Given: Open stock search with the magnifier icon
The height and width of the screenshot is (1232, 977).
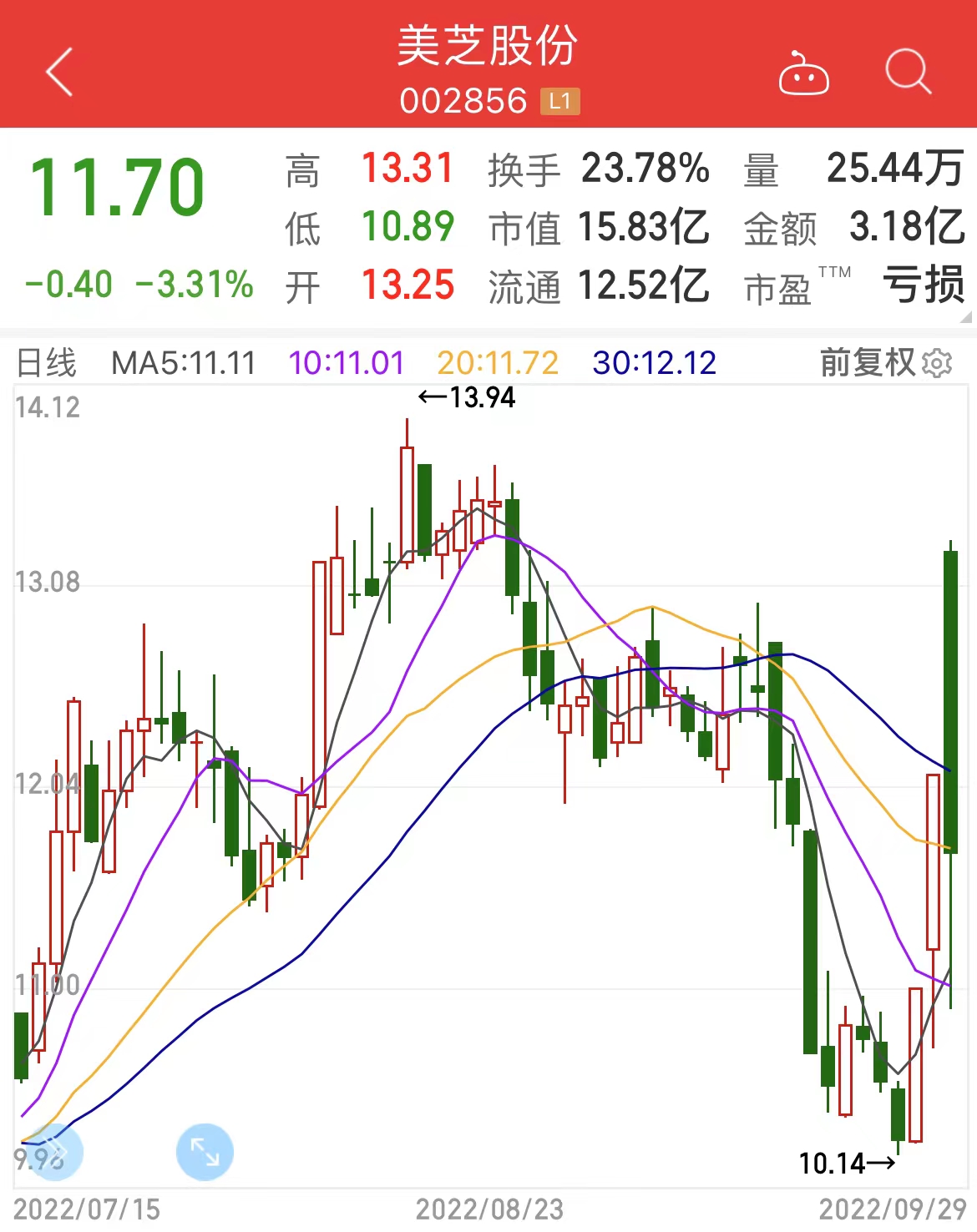Looking at the screenshot, I should coord(909,73).
